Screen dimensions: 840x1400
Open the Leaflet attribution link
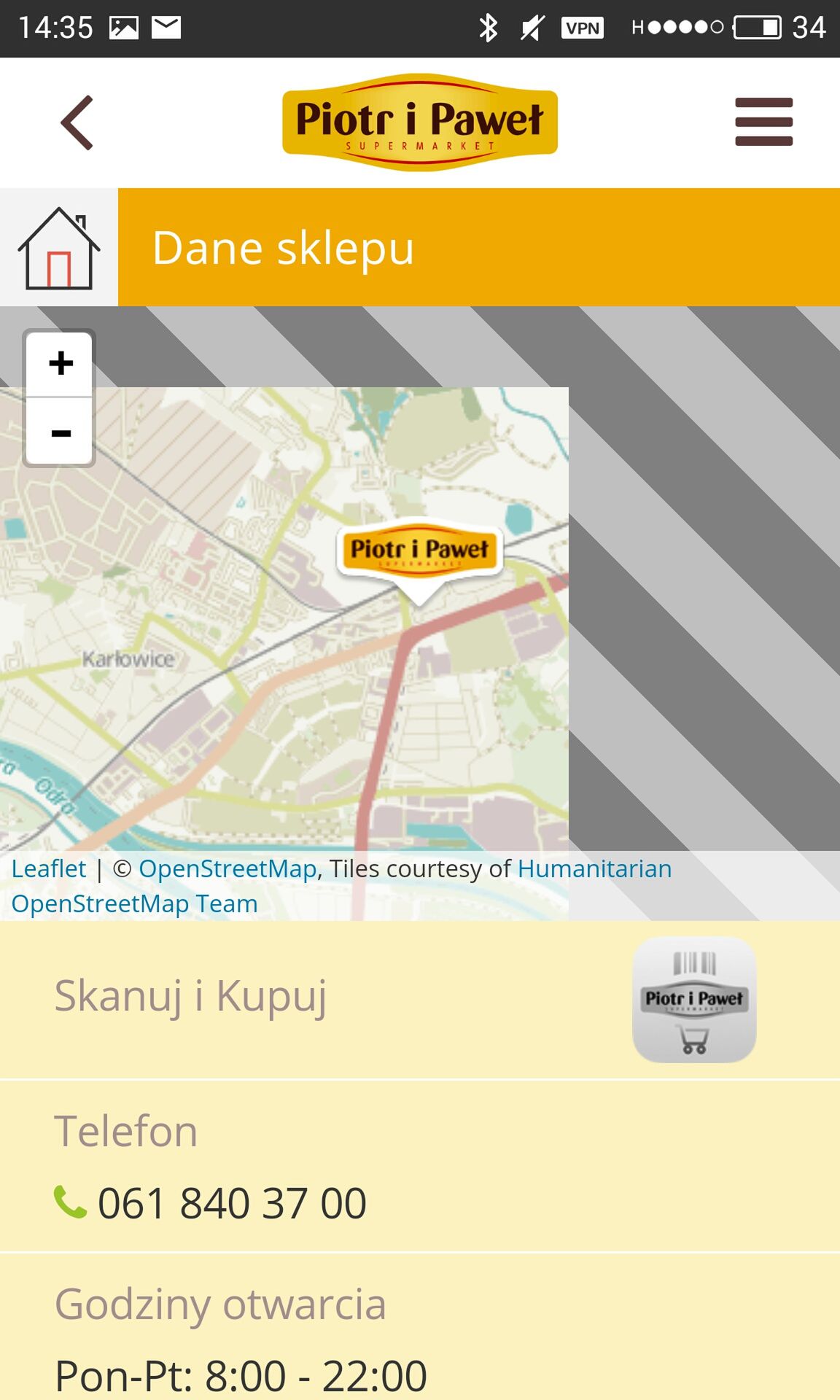[x=49, y=868]
